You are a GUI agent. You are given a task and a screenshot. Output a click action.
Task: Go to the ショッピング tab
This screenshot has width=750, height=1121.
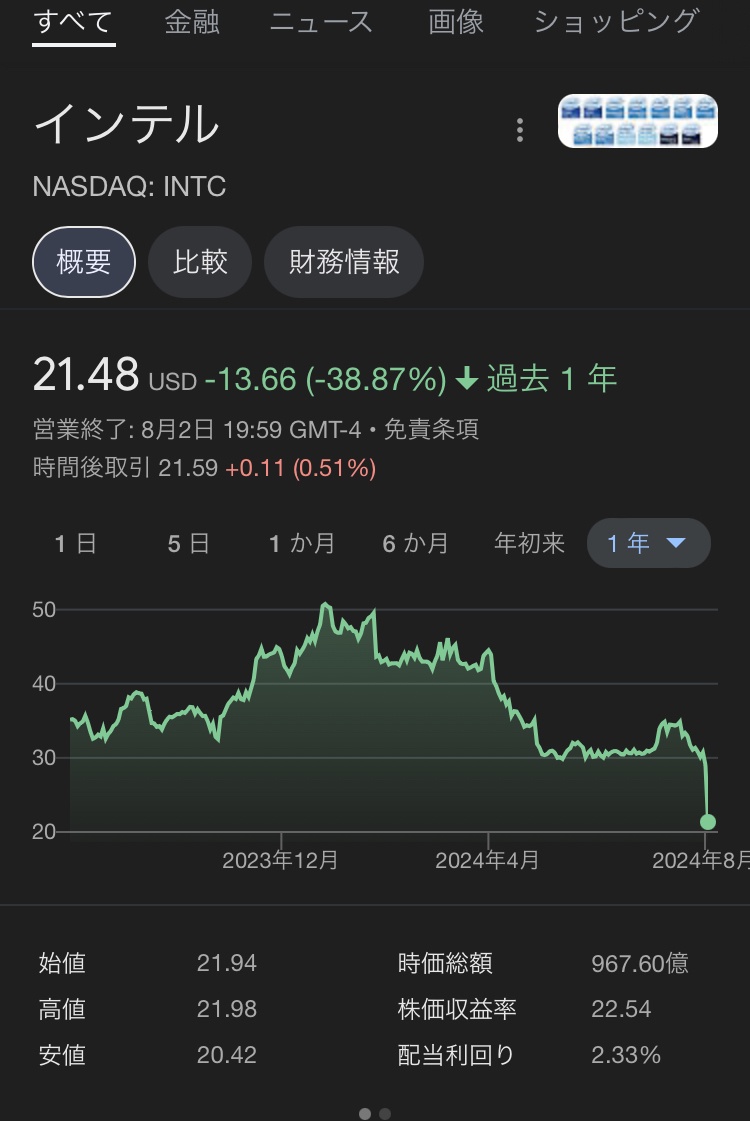(615, 22)
